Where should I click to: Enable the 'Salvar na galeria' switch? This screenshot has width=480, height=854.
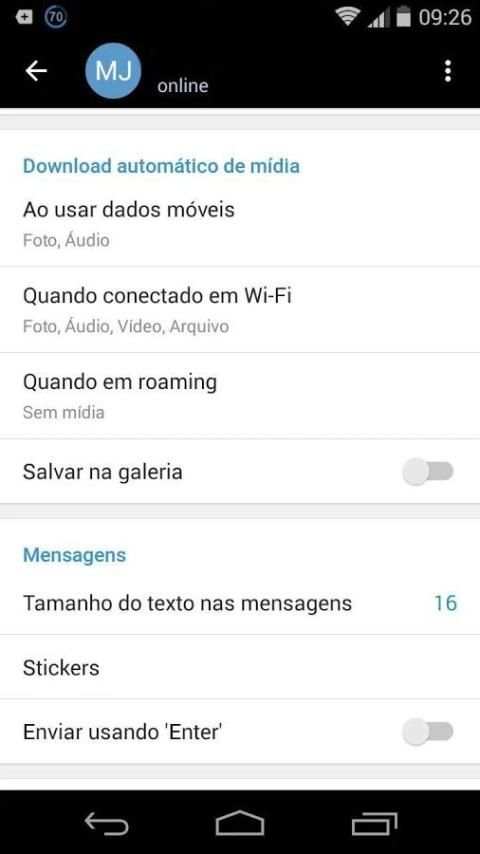point(428,472)
